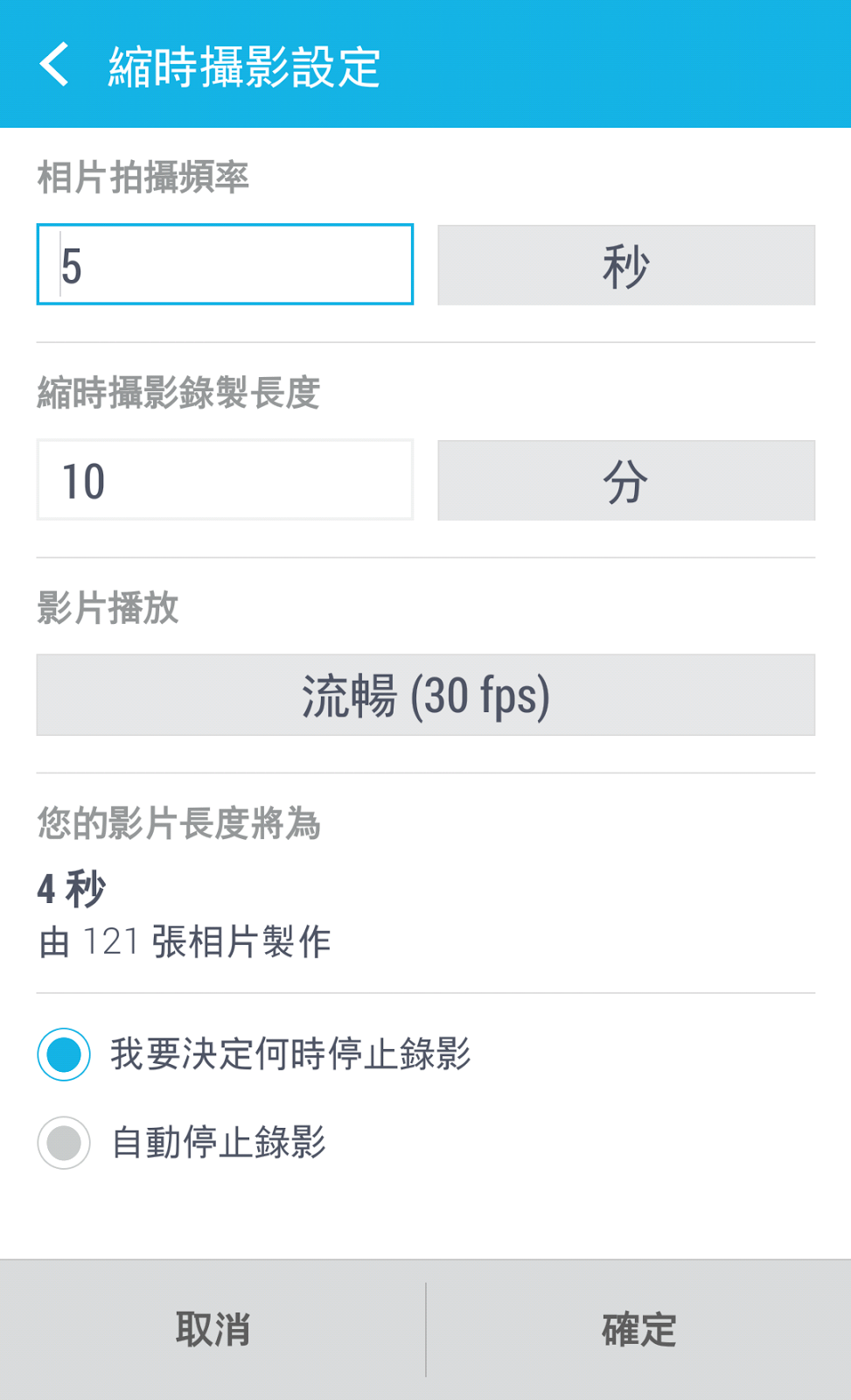Open the 分 unit dropdown
Image resolution: width=851 pixels, height=1400 pixels.
(626, 480)
